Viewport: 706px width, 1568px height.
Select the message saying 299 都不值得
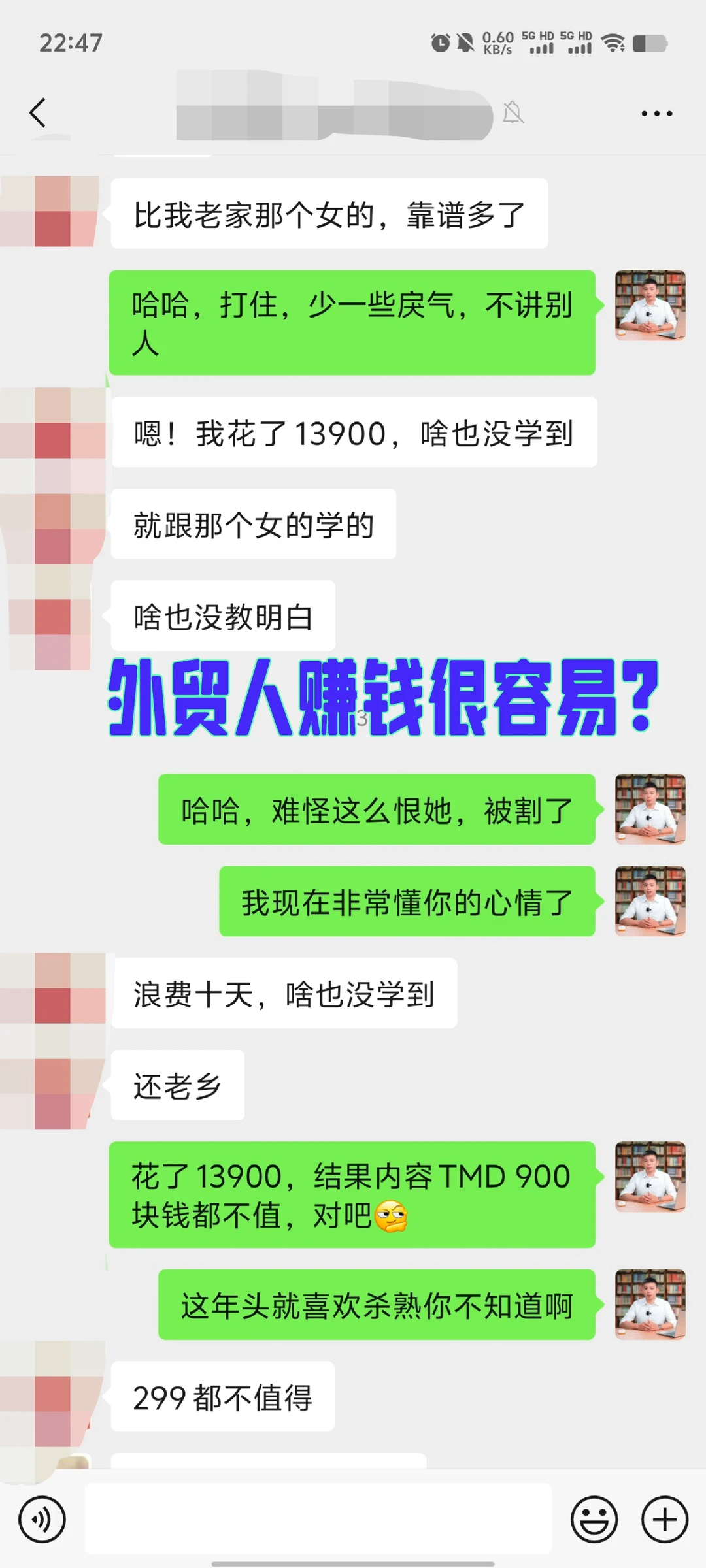222,1397
